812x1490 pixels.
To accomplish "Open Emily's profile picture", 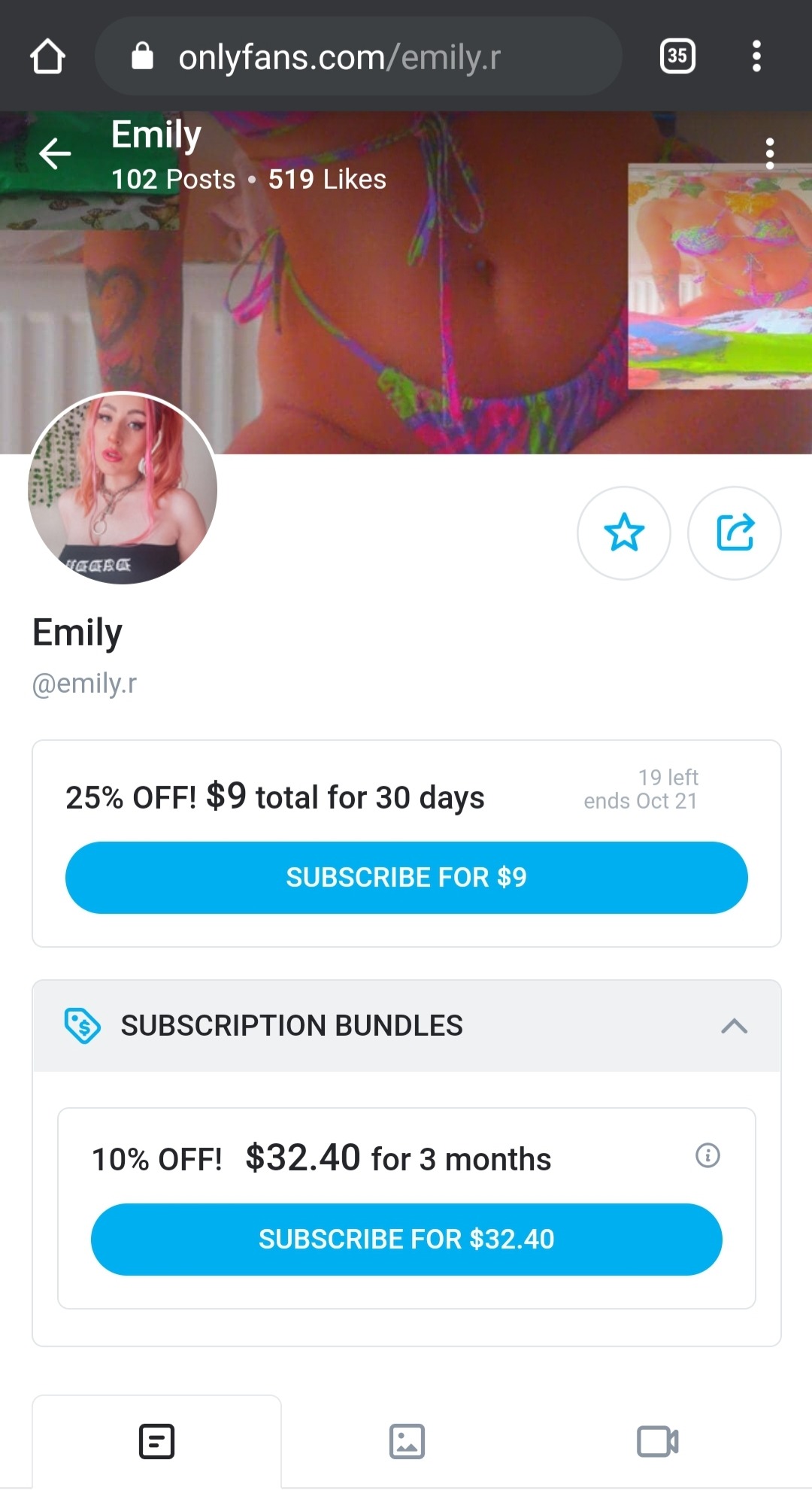I will click(x=123, y=489).
